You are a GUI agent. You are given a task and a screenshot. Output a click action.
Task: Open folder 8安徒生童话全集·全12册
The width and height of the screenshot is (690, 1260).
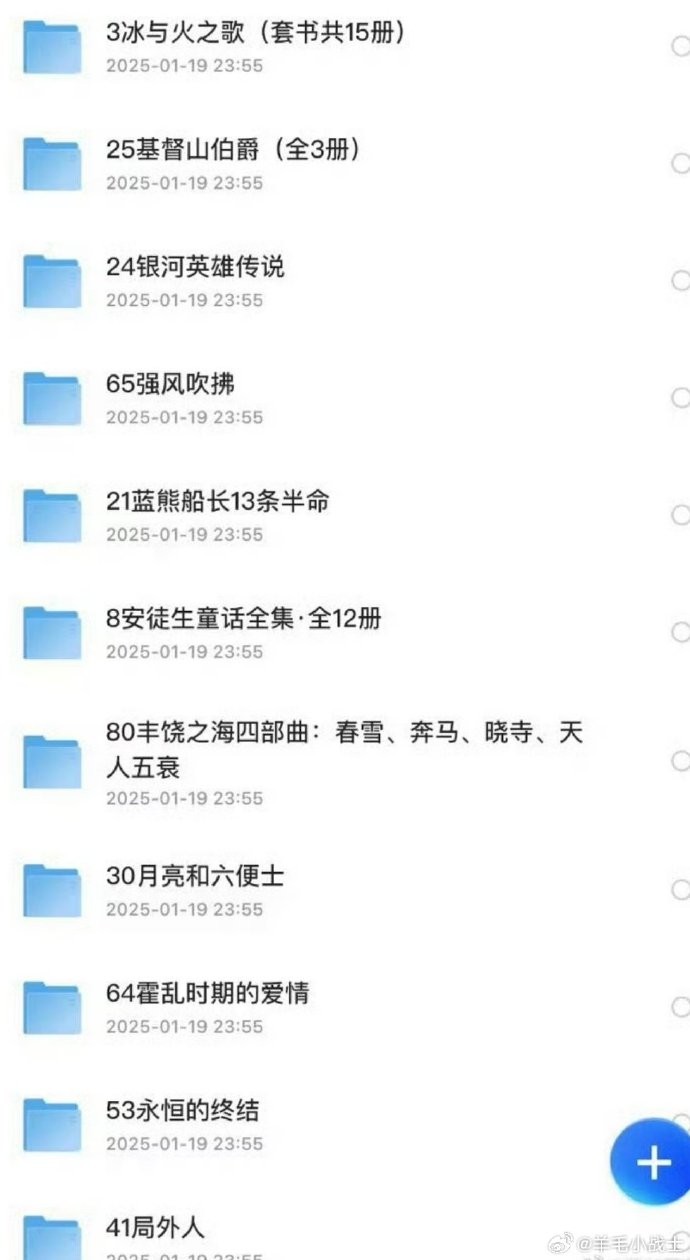pyautogui.click(x=243, y=618)
